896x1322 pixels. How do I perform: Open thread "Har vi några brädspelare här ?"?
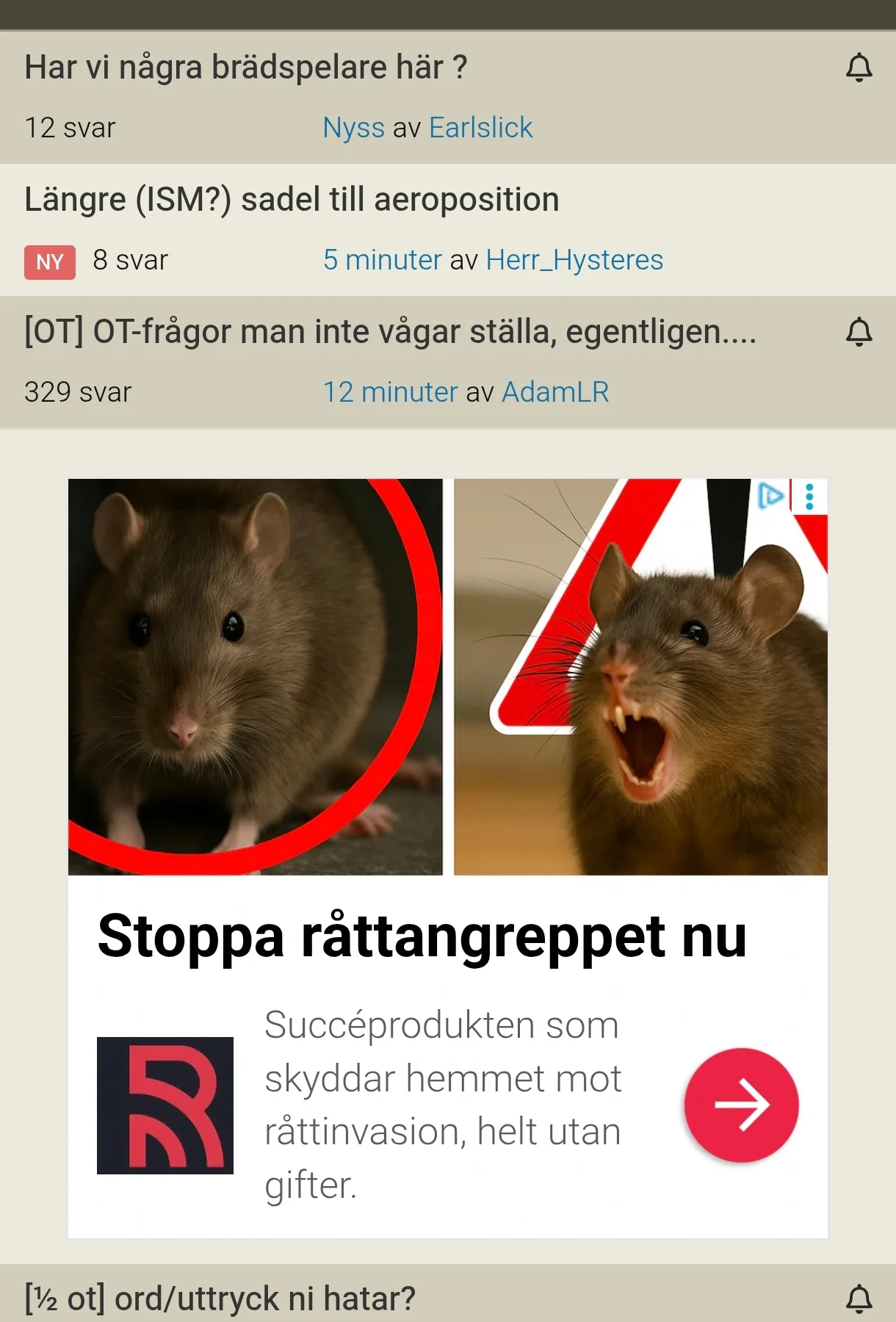pos(246,68)
